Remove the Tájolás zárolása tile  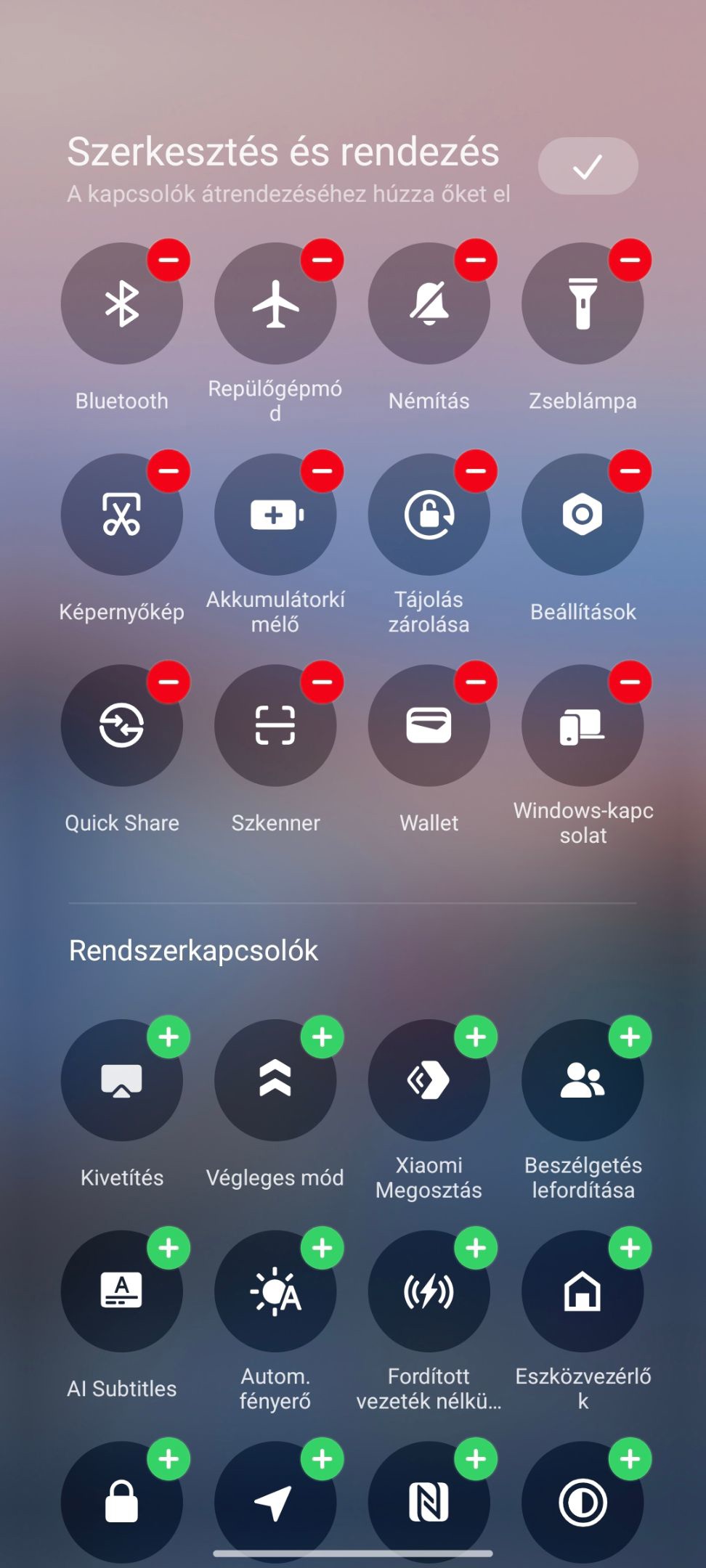click(x=476, y=471)
